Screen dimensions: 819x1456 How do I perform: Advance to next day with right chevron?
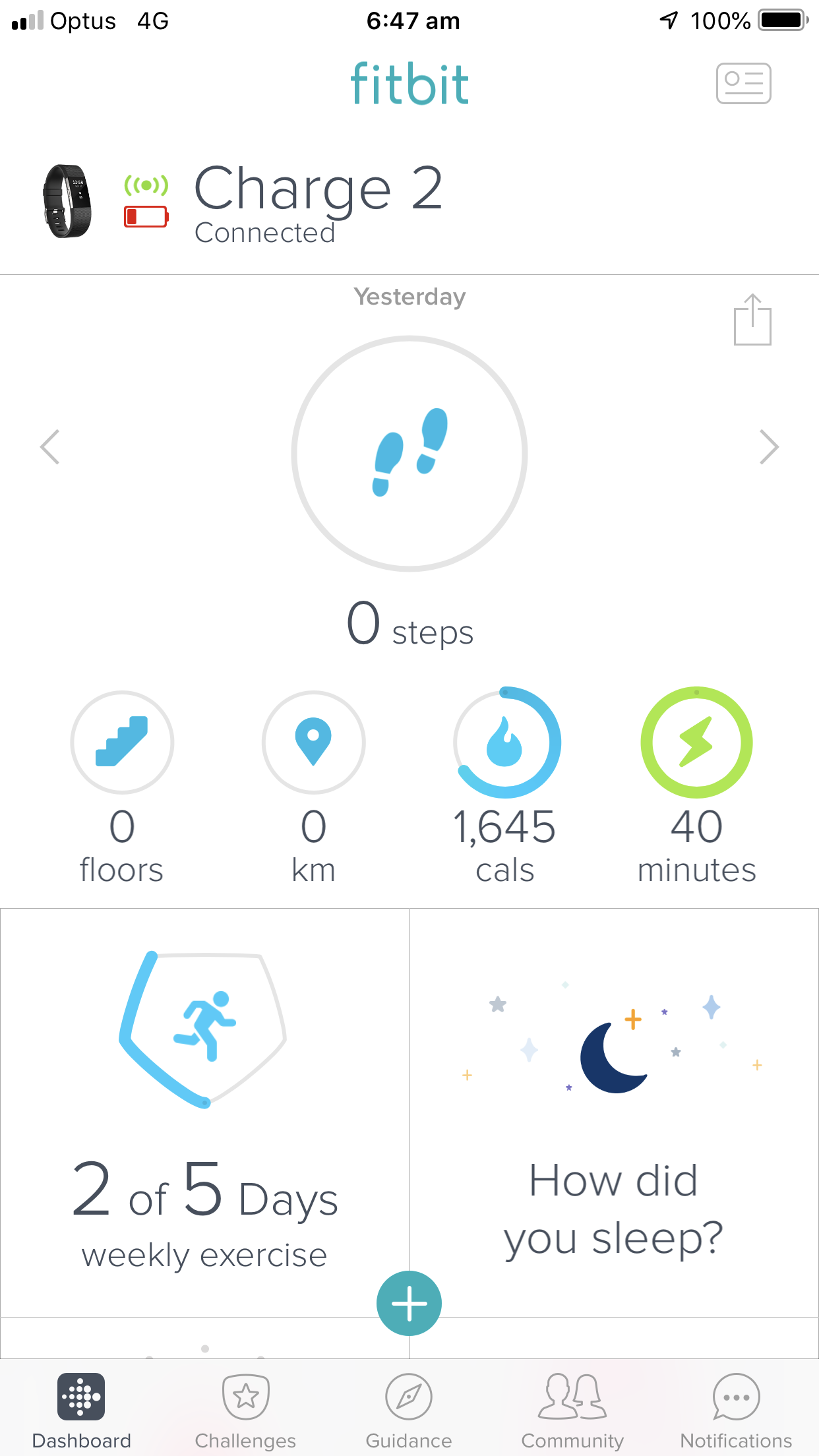(x=770, y=447)
